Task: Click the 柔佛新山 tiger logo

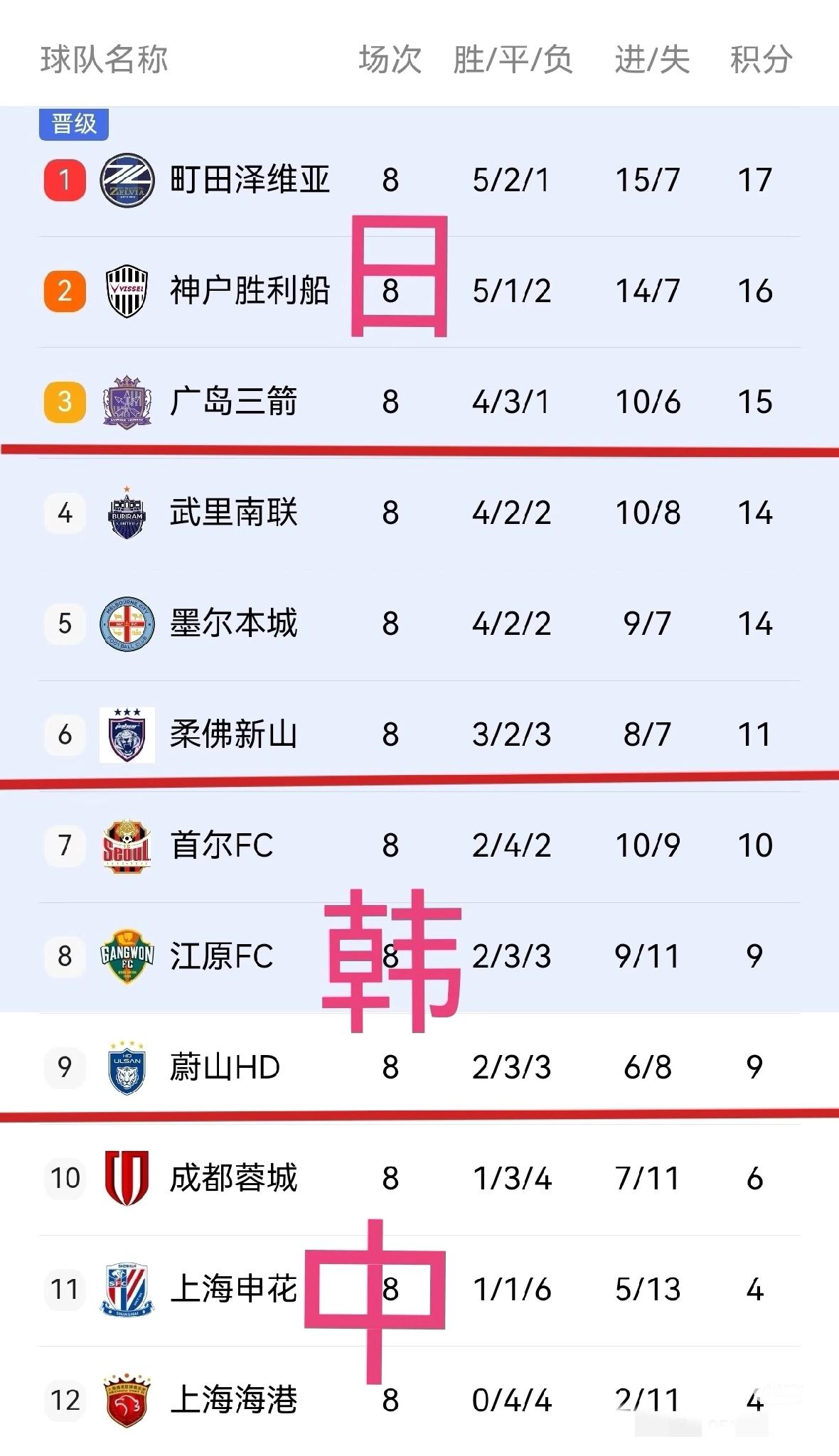Action: pyautogui.click(x=128, y=734)
